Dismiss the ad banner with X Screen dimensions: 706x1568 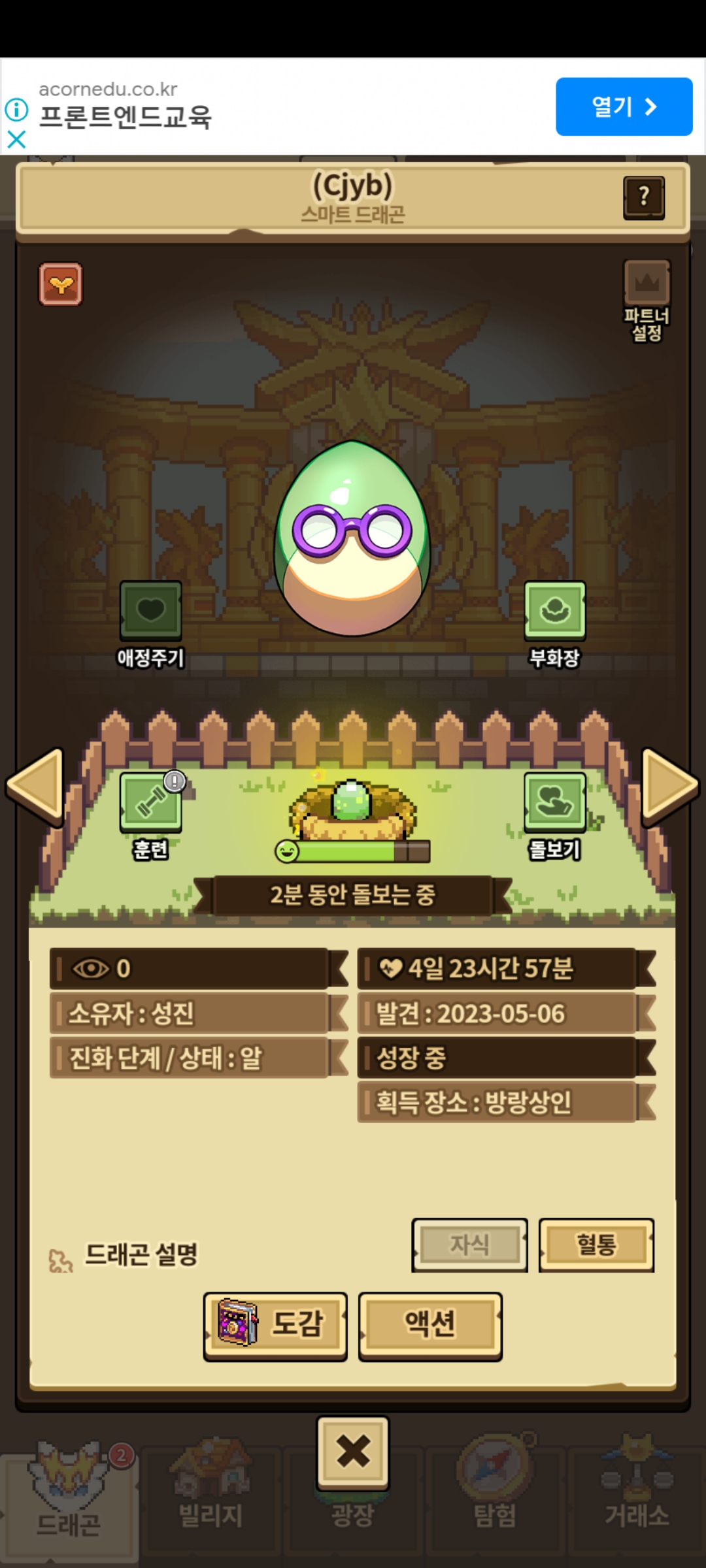(x=16, y=139)
